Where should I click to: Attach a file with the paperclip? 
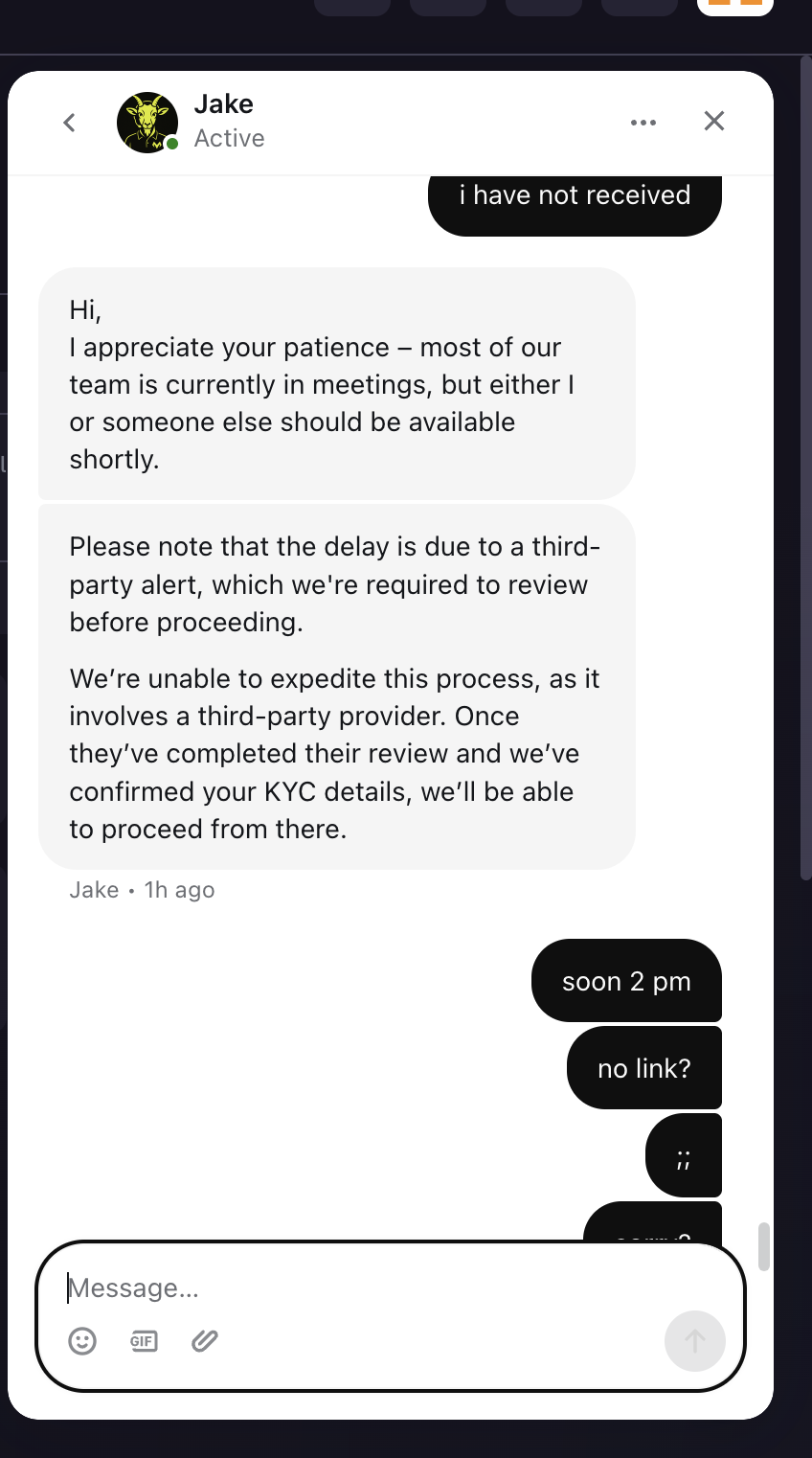tap(205, 1340)
